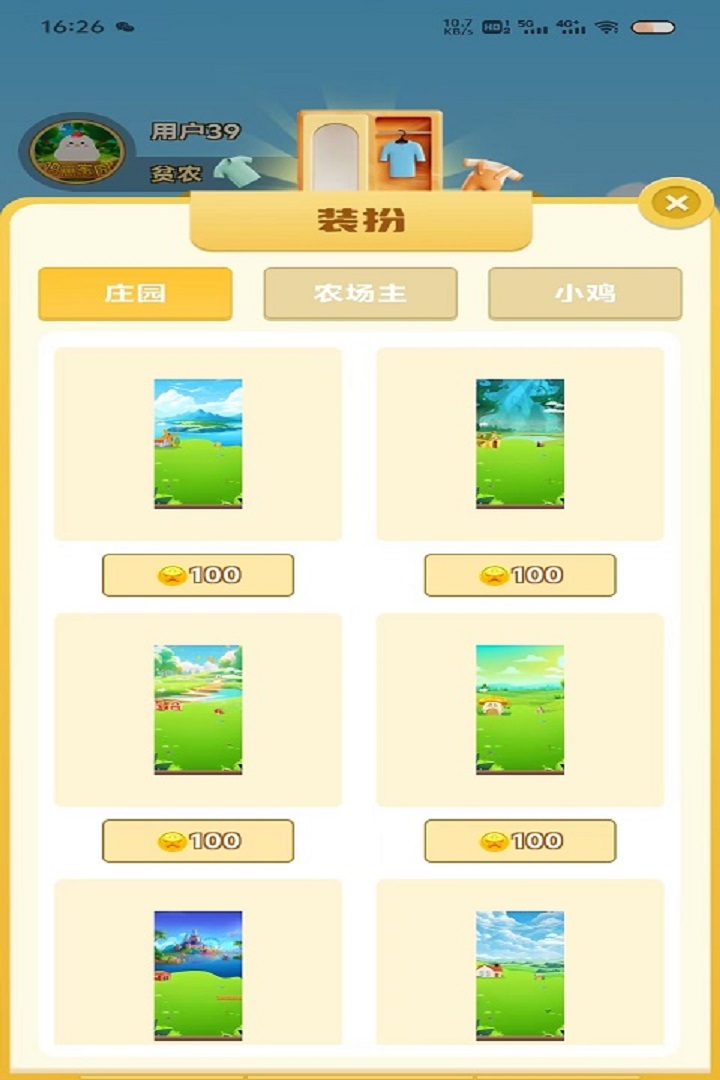Open the night castle manor background tile
The width and height of the screenshot is (720, 1080).
tap(198, 975)
